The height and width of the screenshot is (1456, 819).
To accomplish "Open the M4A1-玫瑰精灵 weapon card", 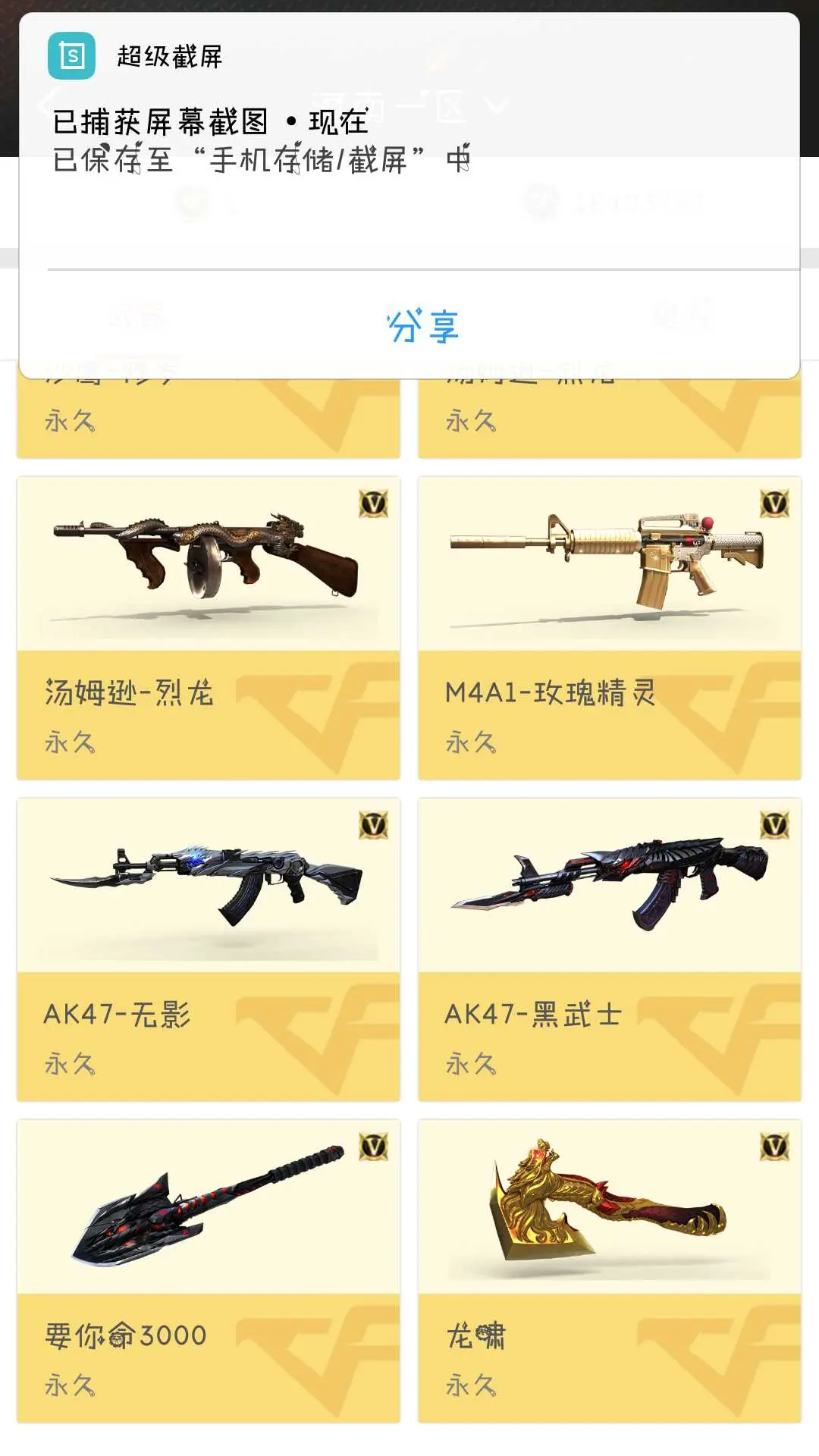I will click(x=610, y=628).
